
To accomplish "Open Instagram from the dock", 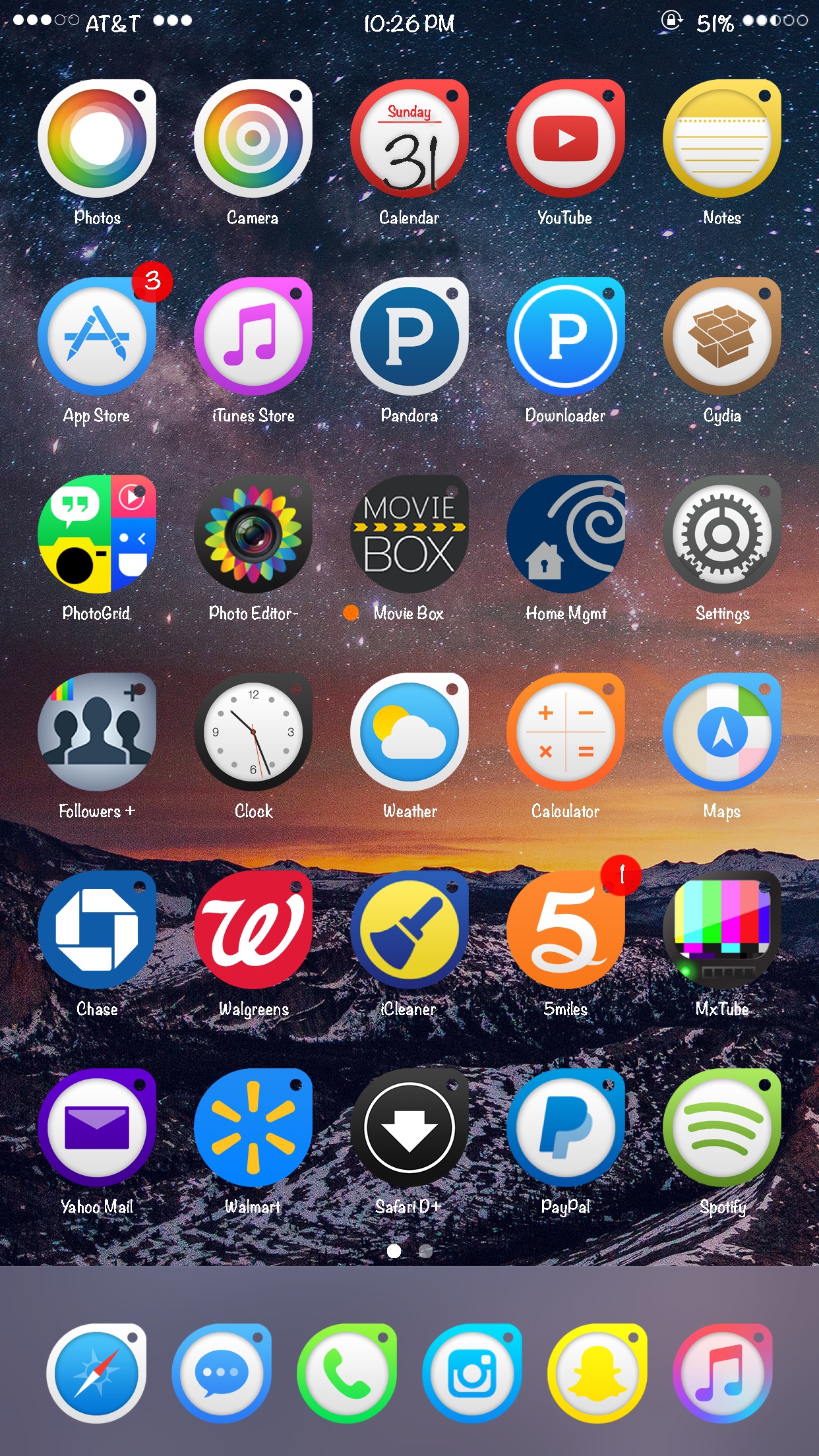I will [472, 1373].
